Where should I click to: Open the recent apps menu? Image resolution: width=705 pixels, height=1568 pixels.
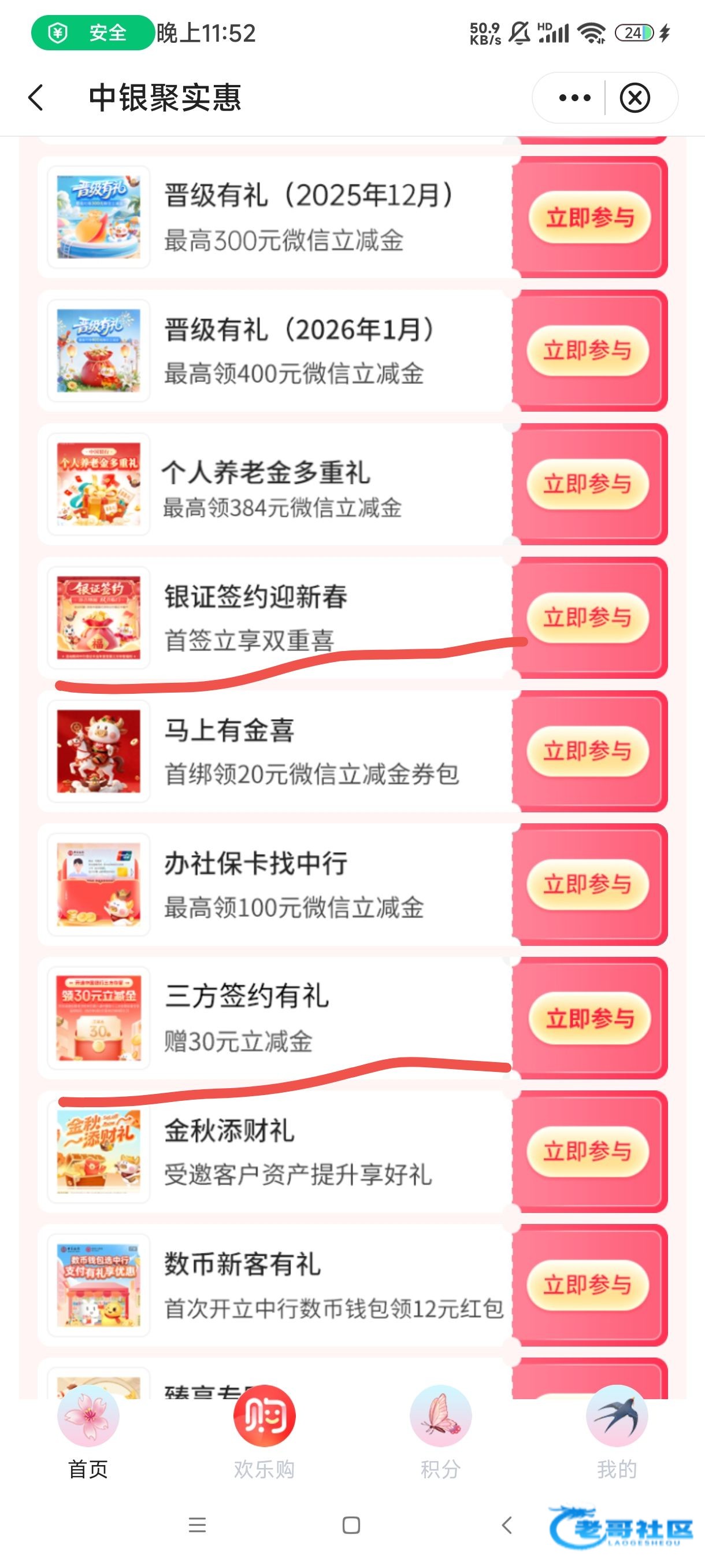pos(197,1525)
